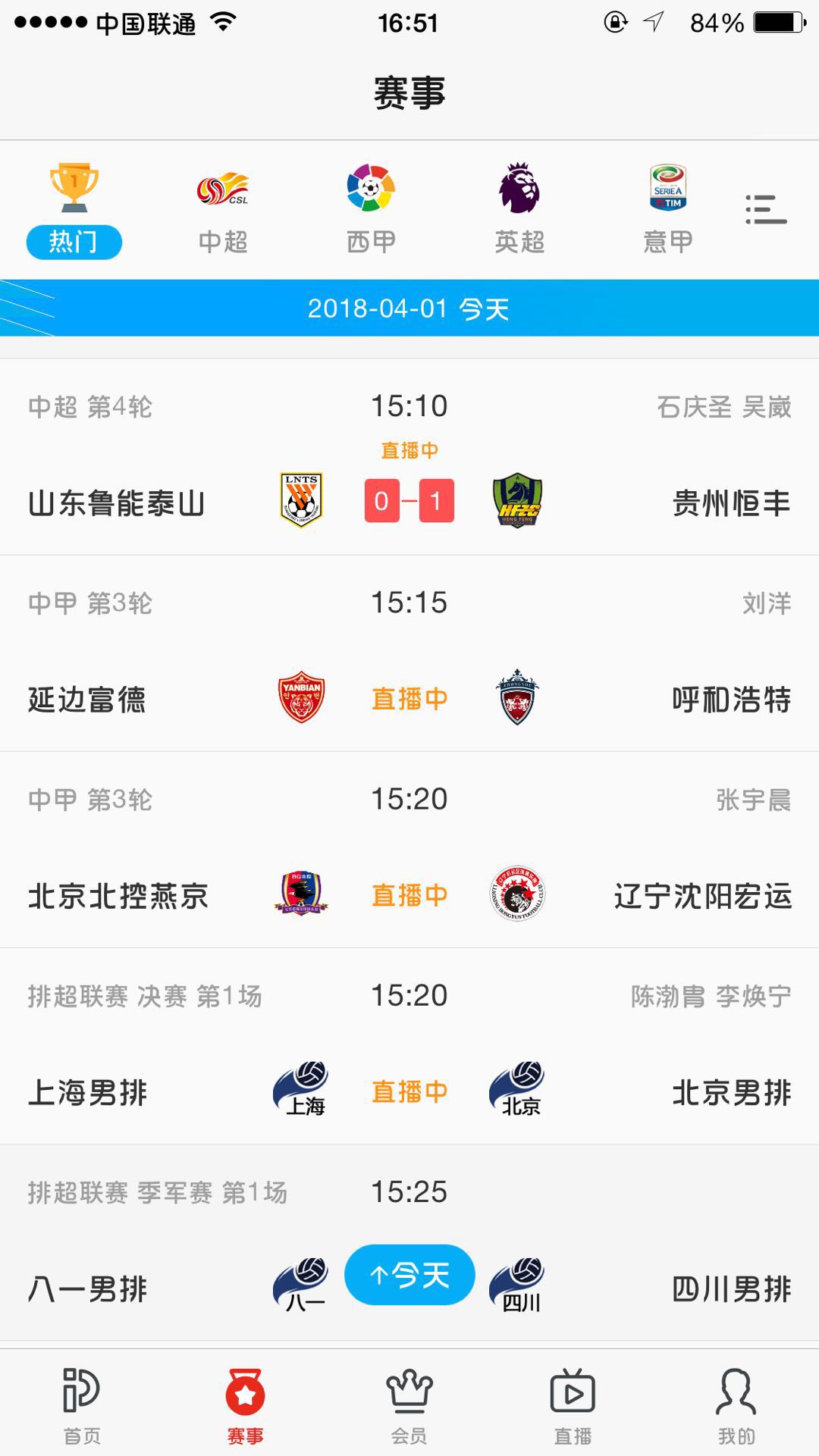This screenshot has width=819, height=1456.
Task: Open the 直播中 live stream of 延边富德 match
Action: click(409, 698)
